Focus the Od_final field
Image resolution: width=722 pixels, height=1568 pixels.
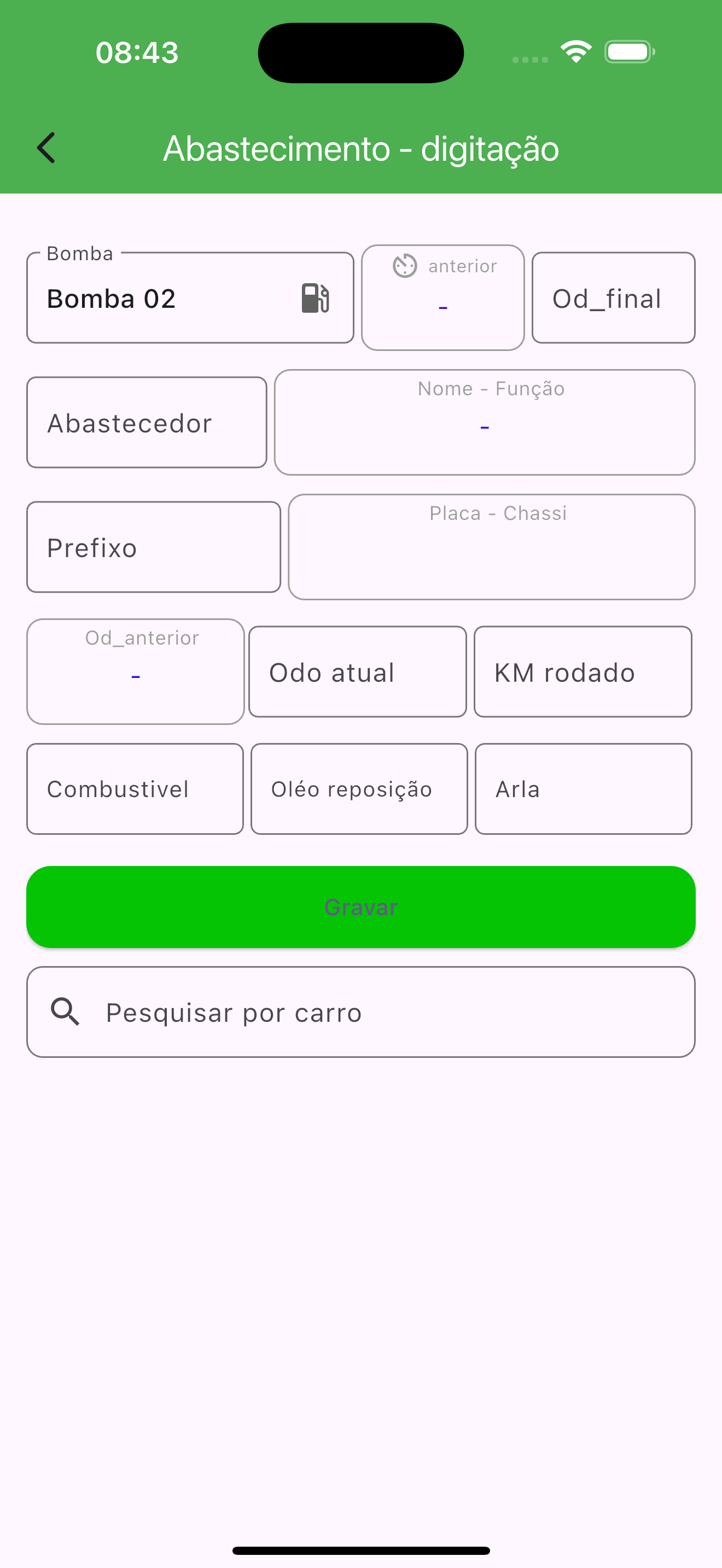point(613,299)
